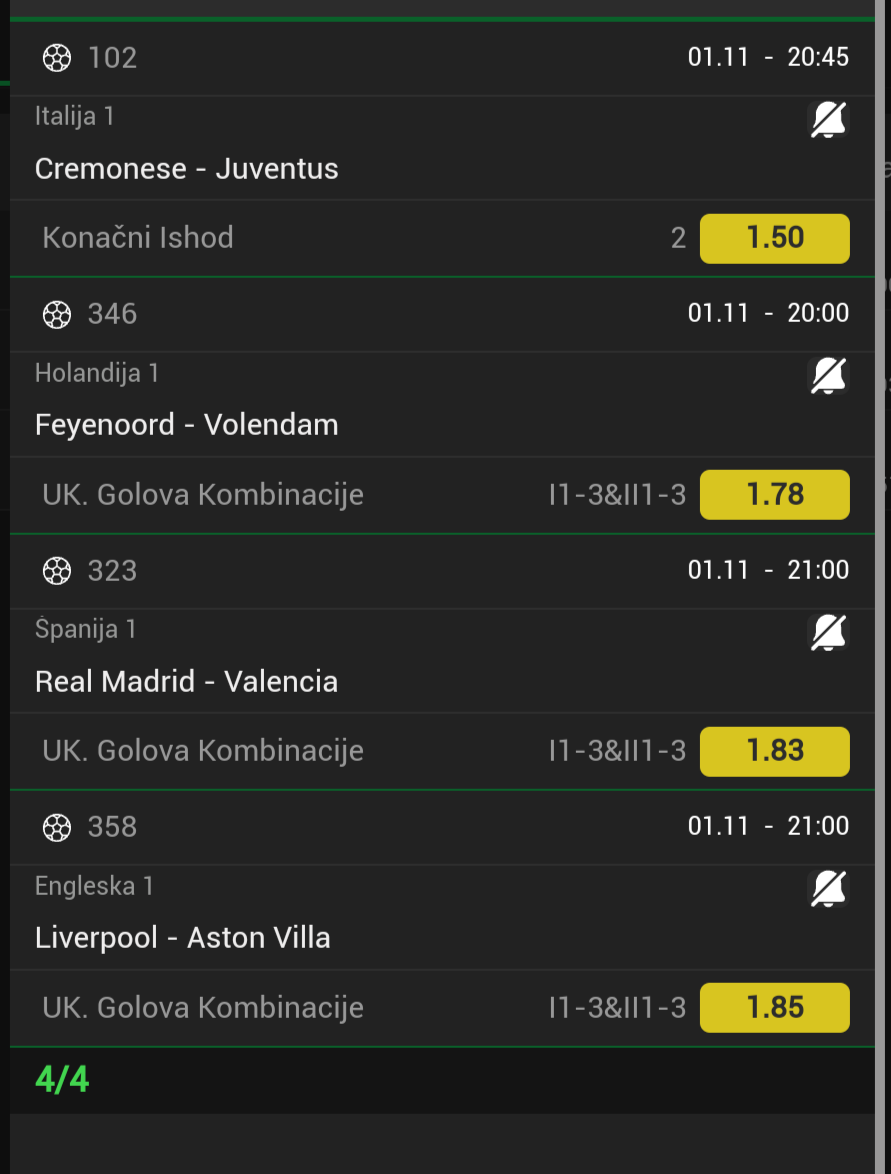Open the Real Madrid - Valencia match
891x1174 pixels.
point(187,682)
